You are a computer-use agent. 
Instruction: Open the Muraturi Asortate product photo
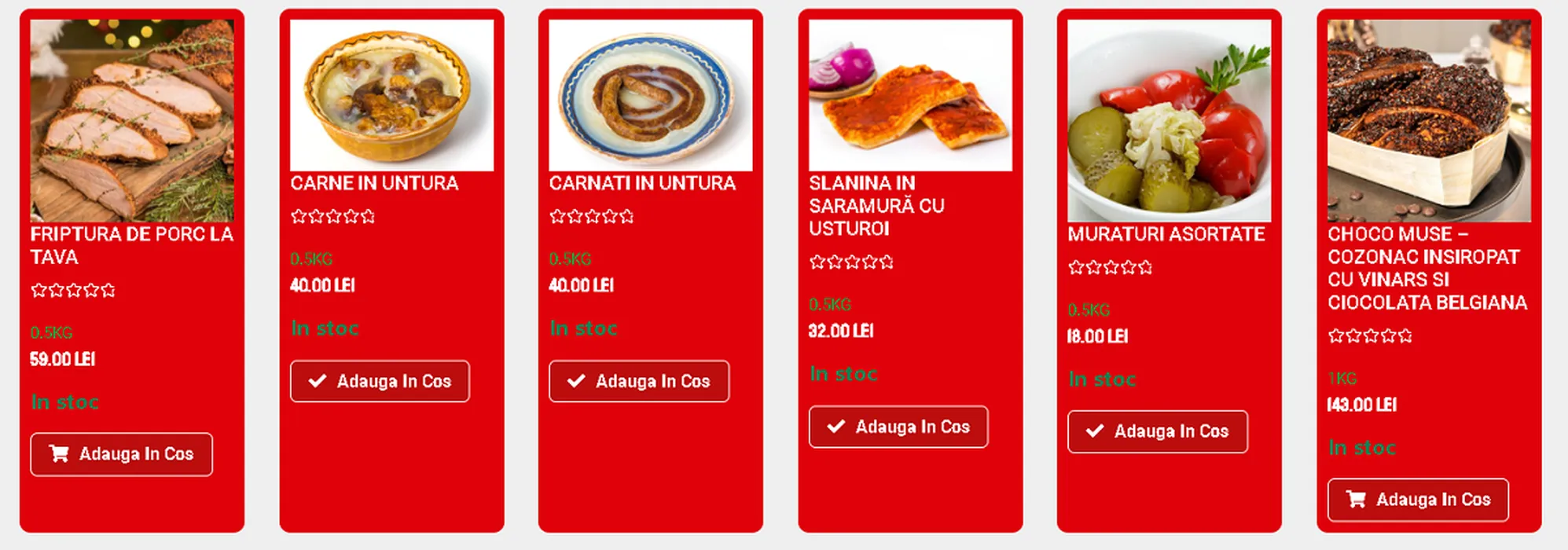pos(1169,120)
